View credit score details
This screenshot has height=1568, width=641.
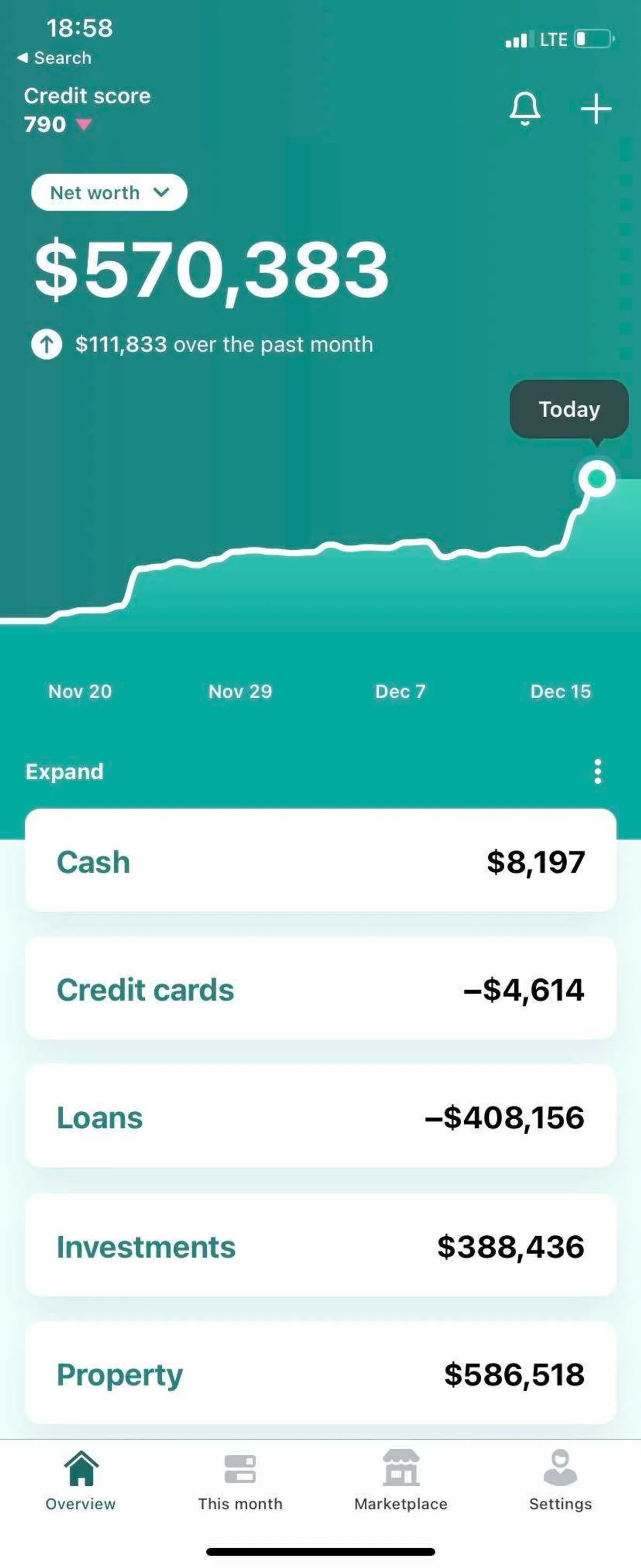click(87, 110)
